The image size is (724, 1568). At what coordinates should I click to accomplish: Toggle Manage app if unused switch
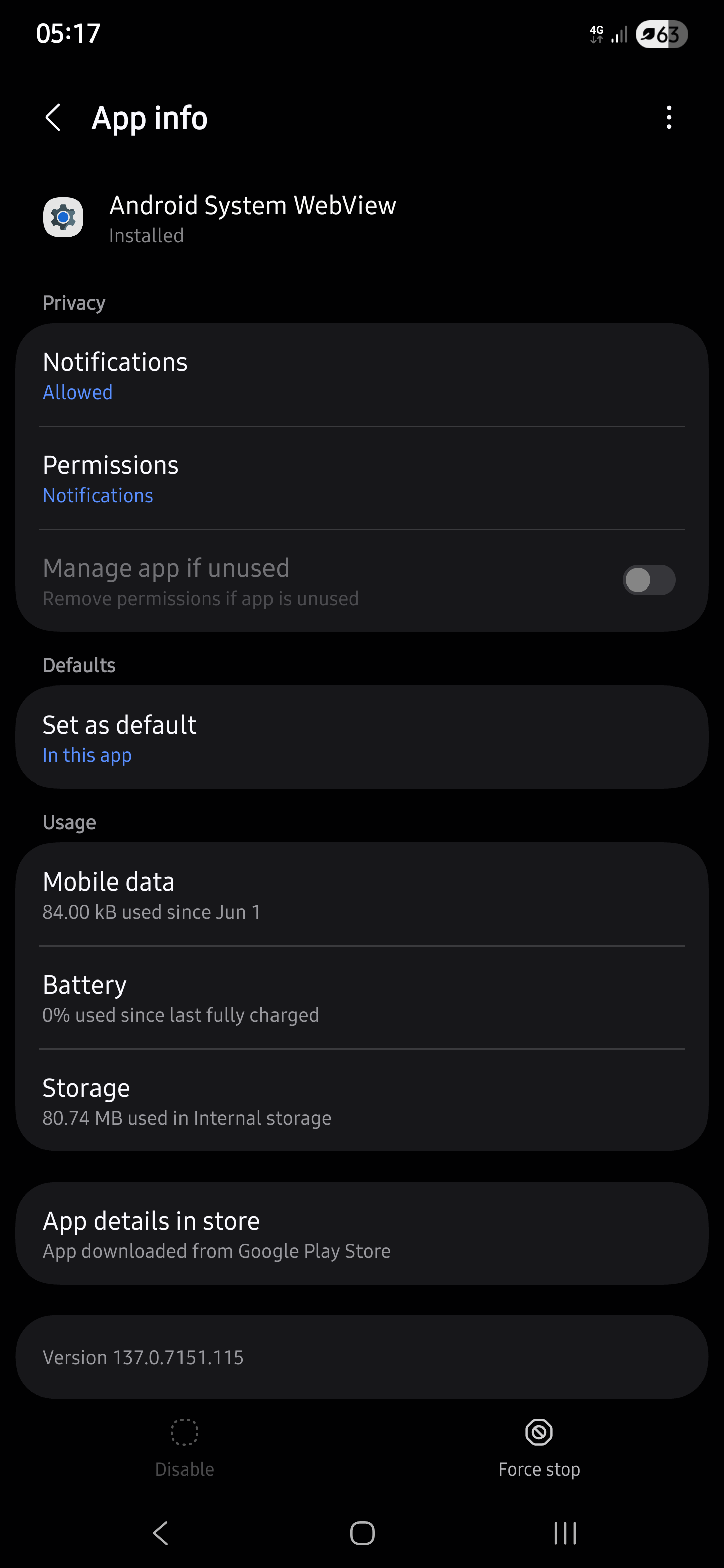649,580
